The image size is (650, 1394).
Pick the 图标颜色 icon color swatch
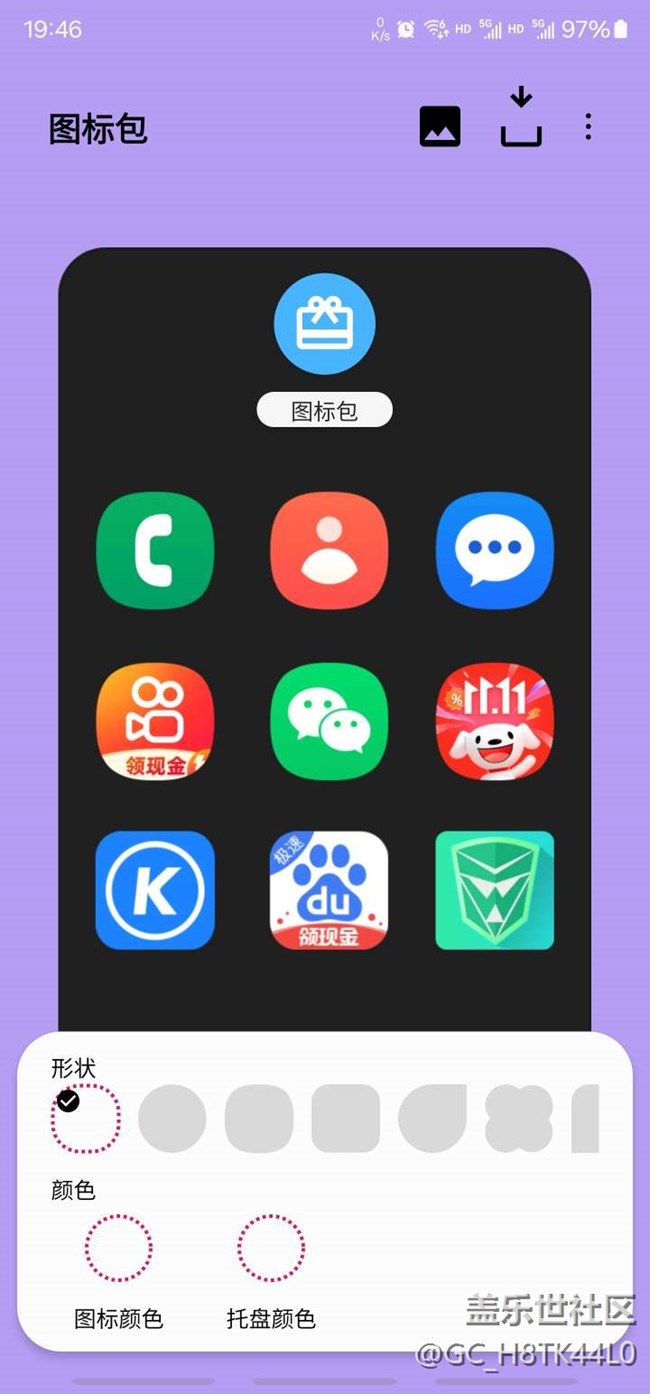(119, 1248)
